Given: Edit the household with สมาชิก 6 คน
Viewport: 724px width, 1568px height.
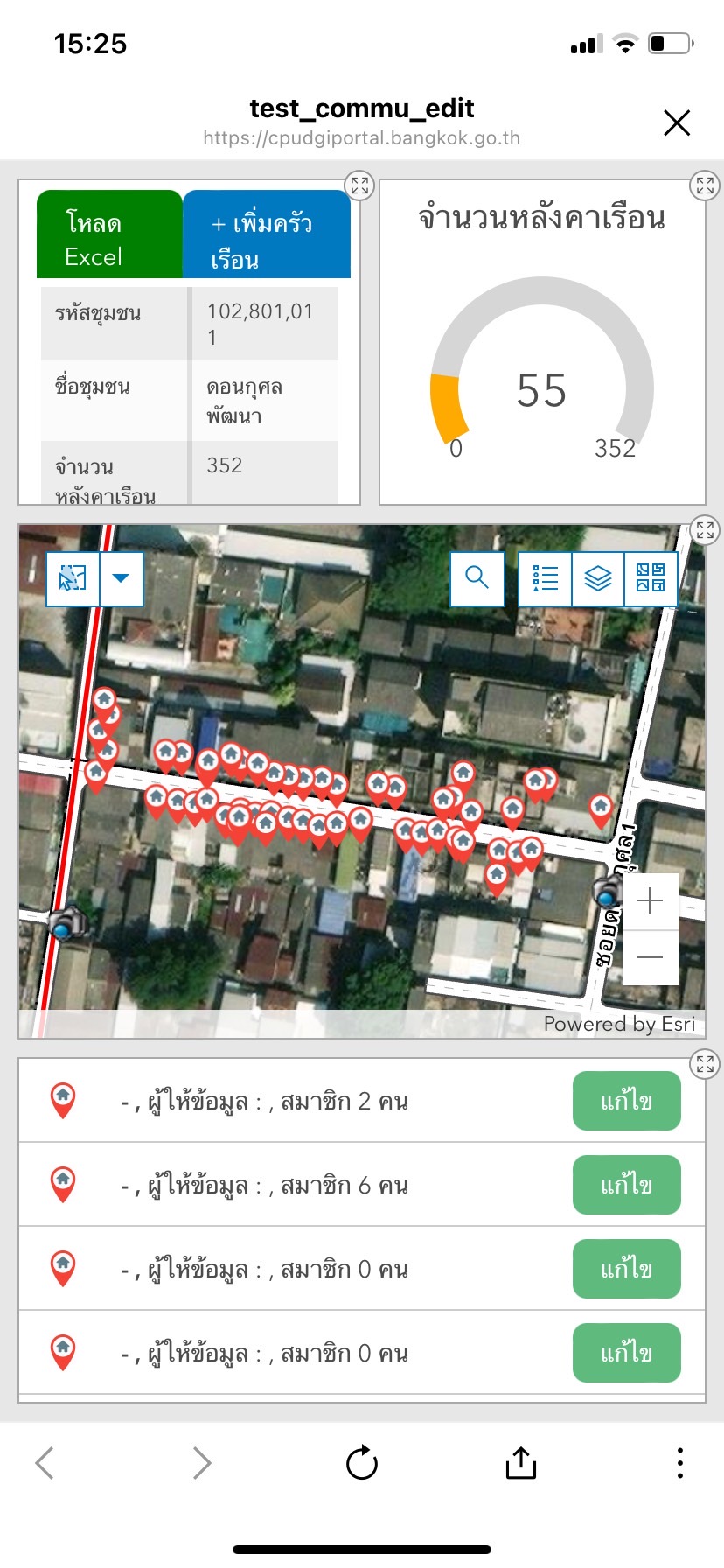Looking at the screenshot, I should point(626,1185).
